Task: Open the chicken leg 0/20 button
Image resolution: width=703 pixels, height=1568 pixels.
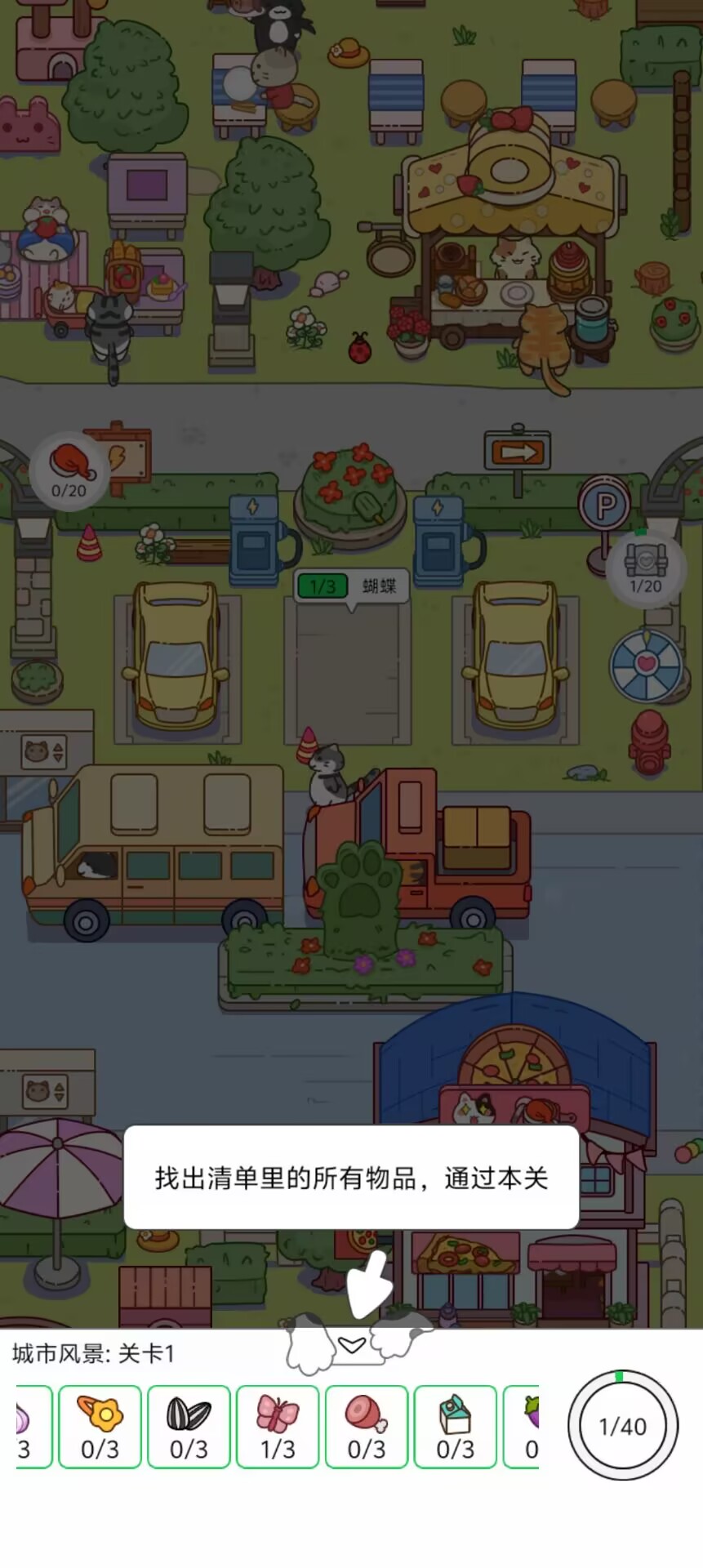Action: (69, 471)
